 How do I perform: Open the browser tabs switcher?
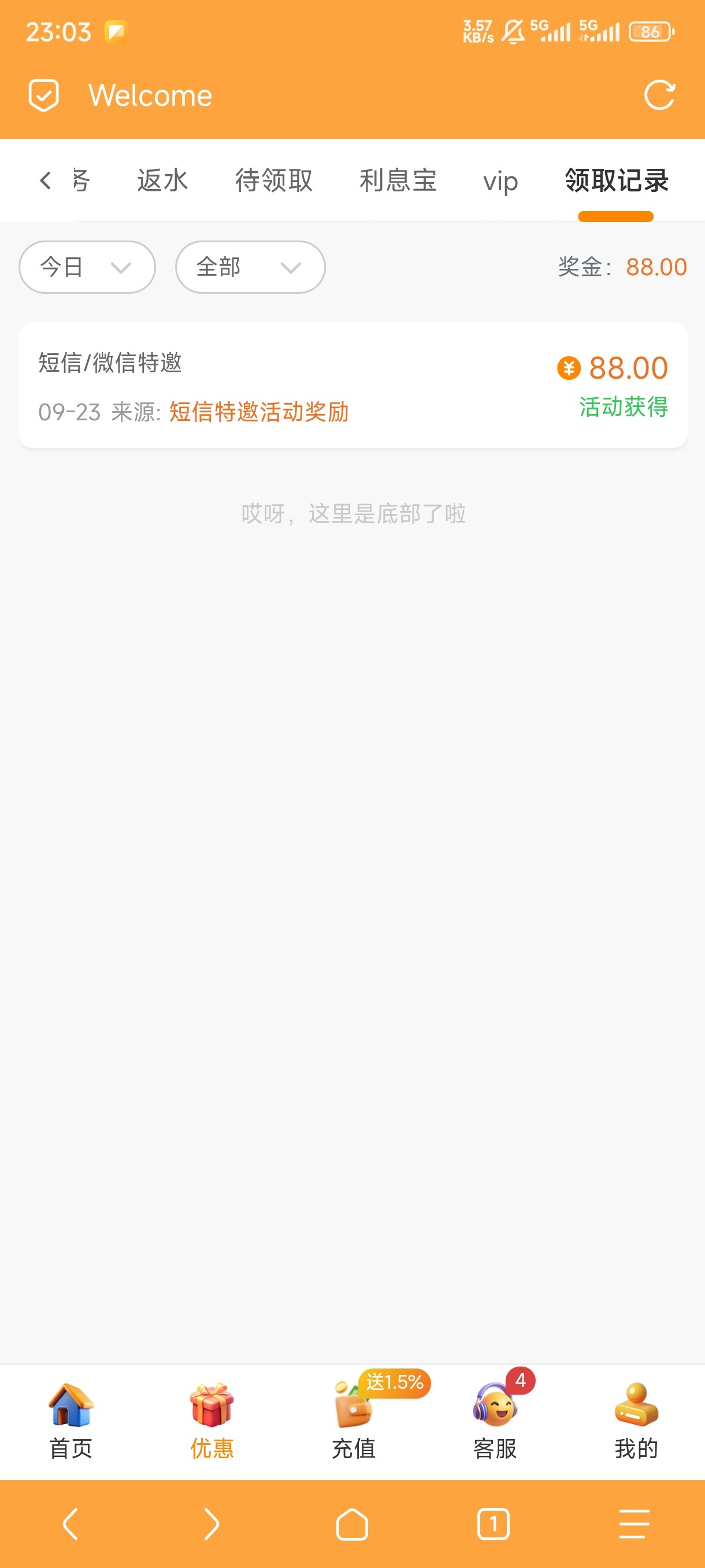pos(493,1523)
